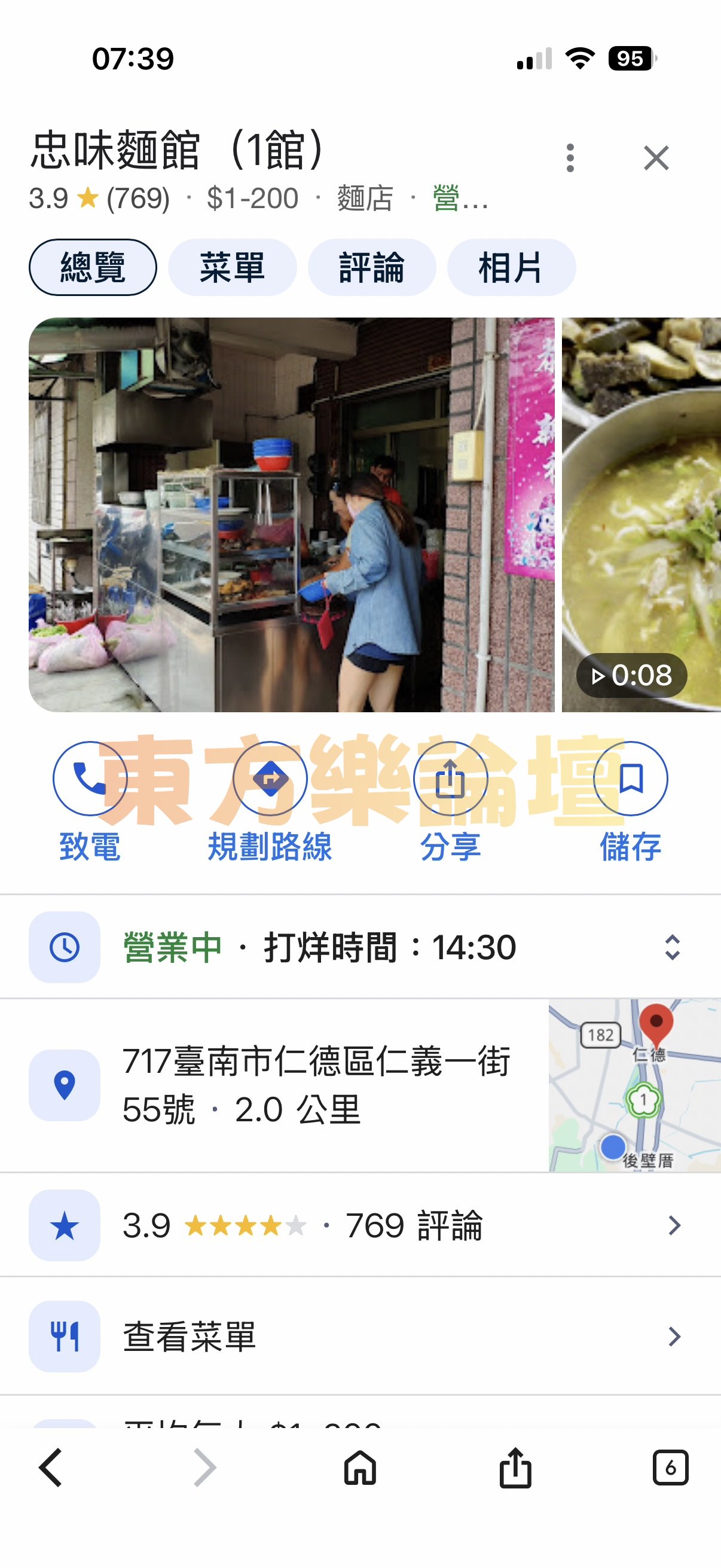Switch to the 評論 tab

[371, 268]
